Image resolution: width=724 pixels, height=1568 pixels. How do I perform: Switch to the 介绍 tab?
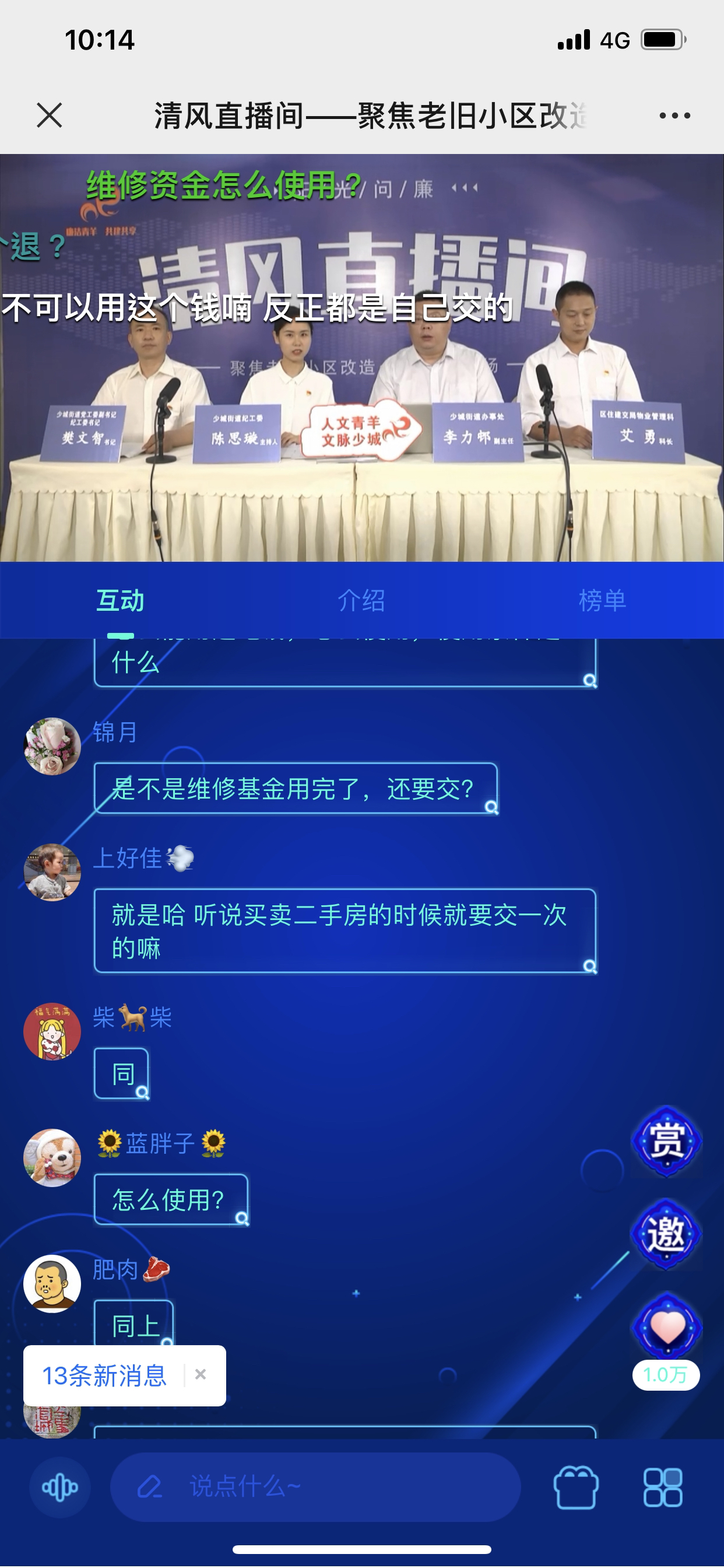click(361, 600)
